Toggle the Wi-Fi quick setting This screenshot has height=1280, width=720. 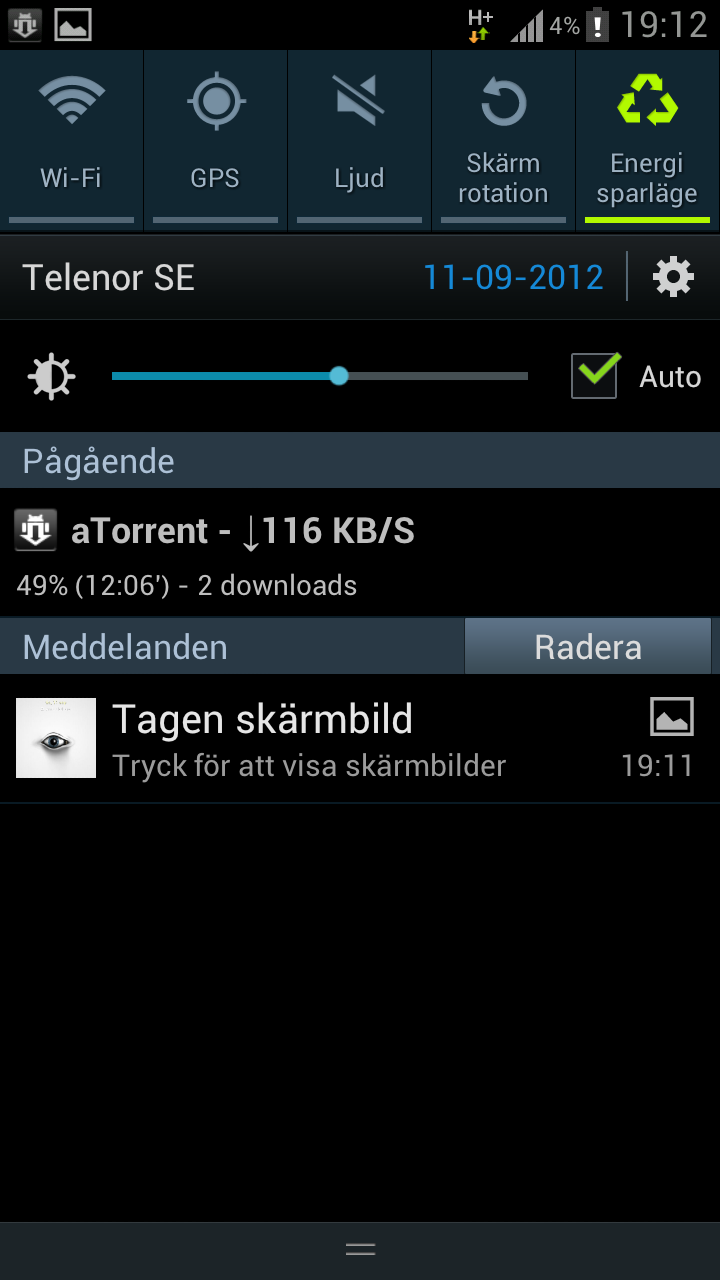[71, 141]
